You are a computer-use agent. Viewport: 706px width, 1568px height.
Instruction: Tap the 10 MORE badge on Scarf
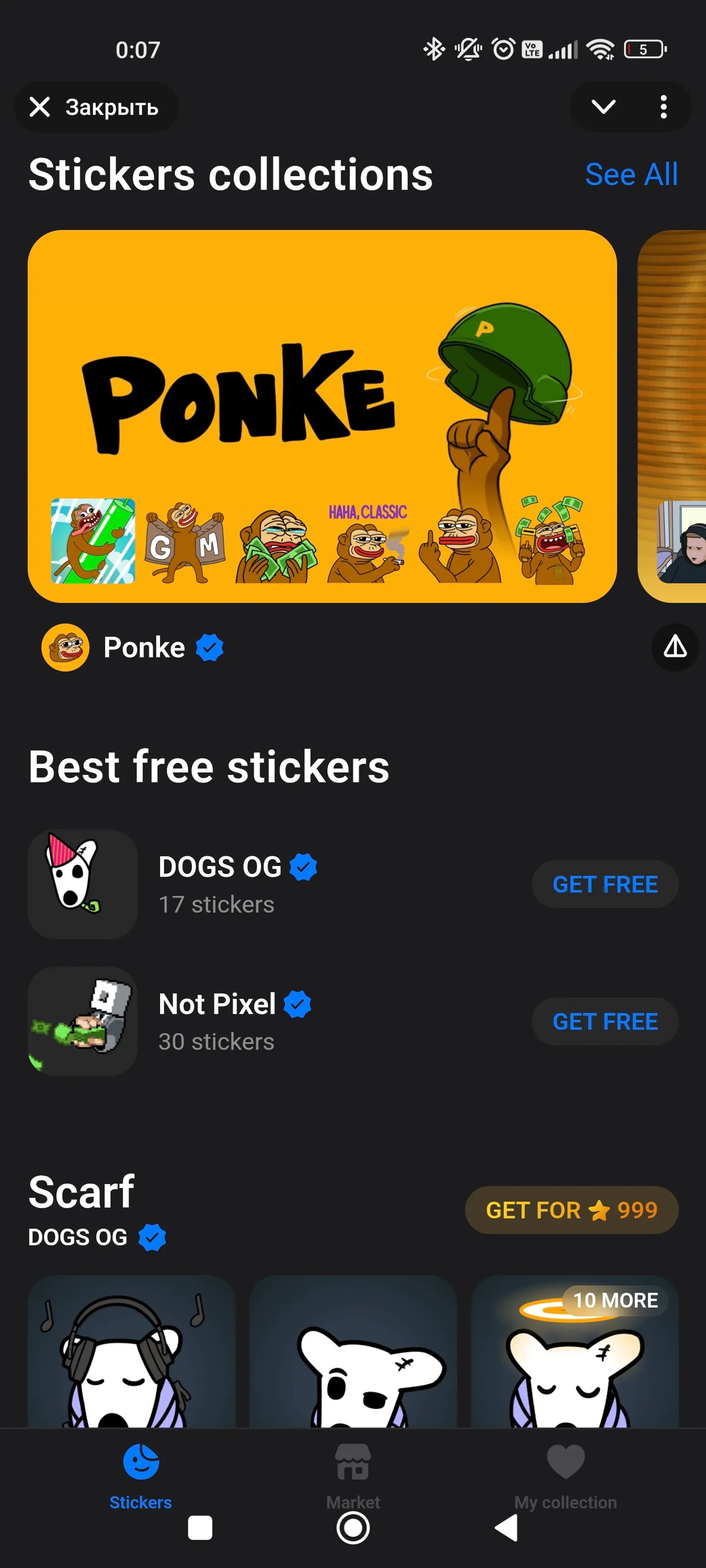[615, 1301]
